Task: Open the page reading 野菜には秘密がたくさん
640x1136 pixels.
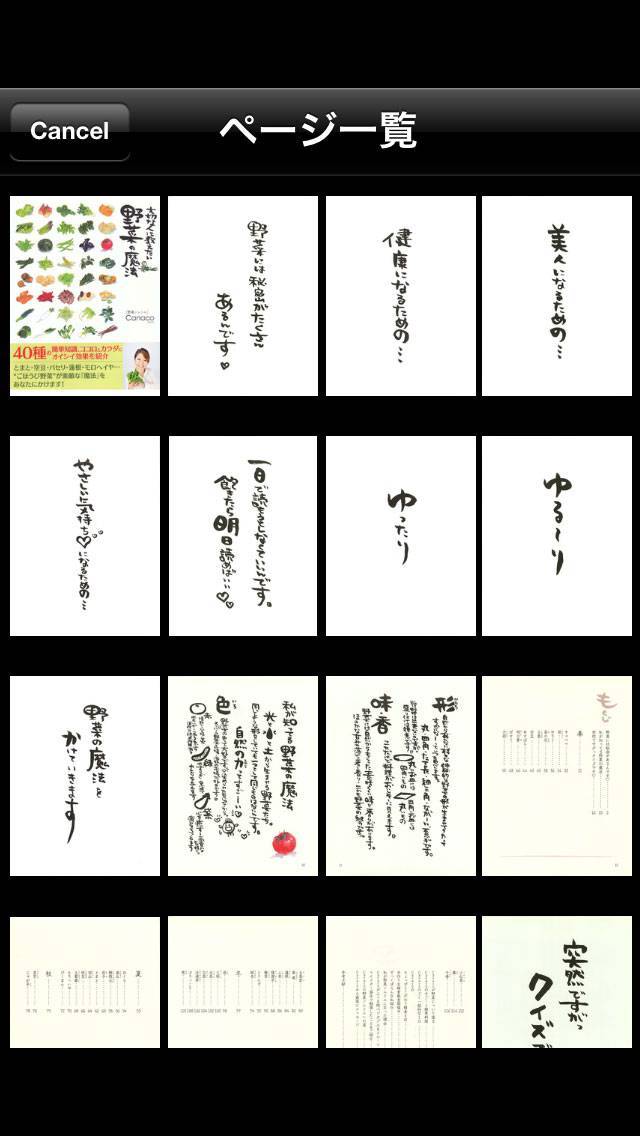Action: (243, 296)
